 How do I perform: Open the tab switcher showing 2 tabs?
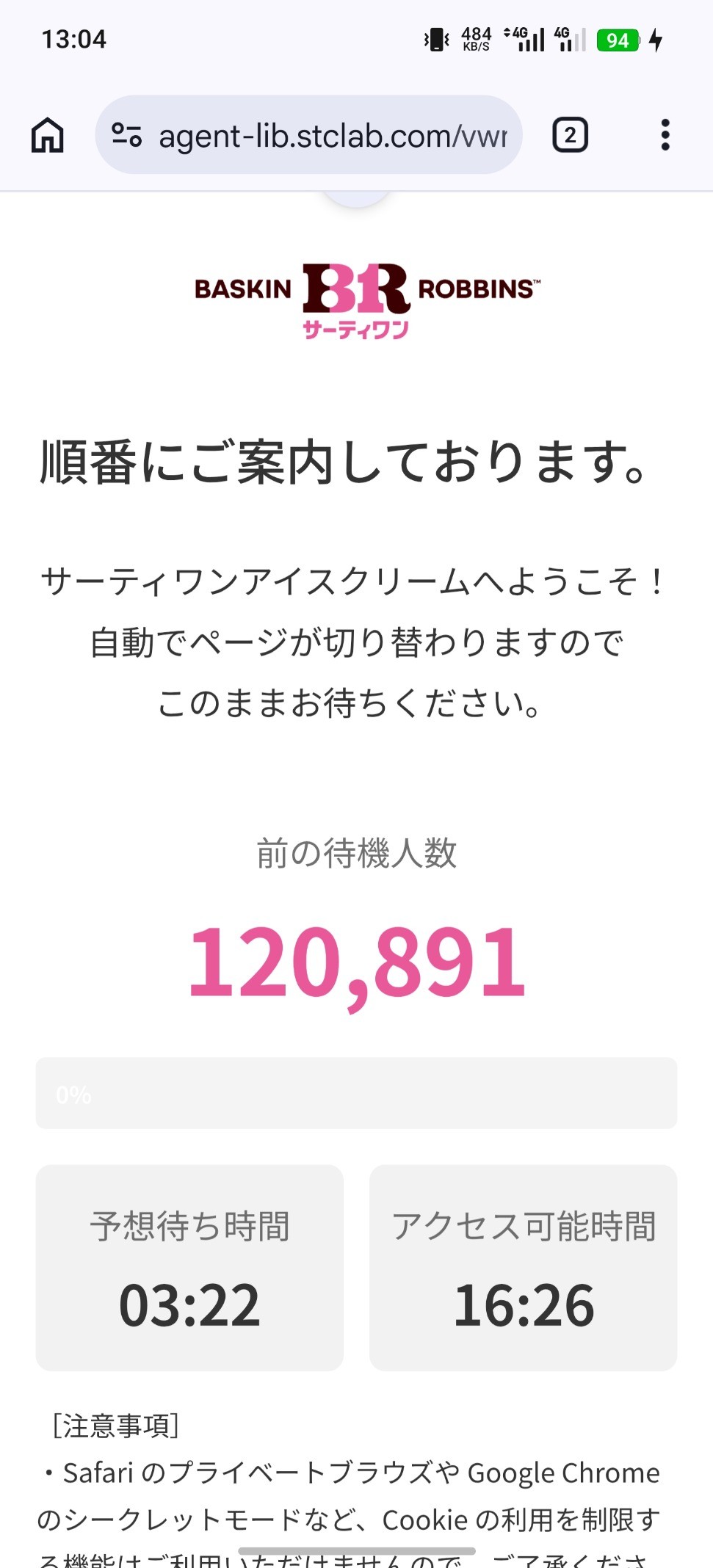570,135
